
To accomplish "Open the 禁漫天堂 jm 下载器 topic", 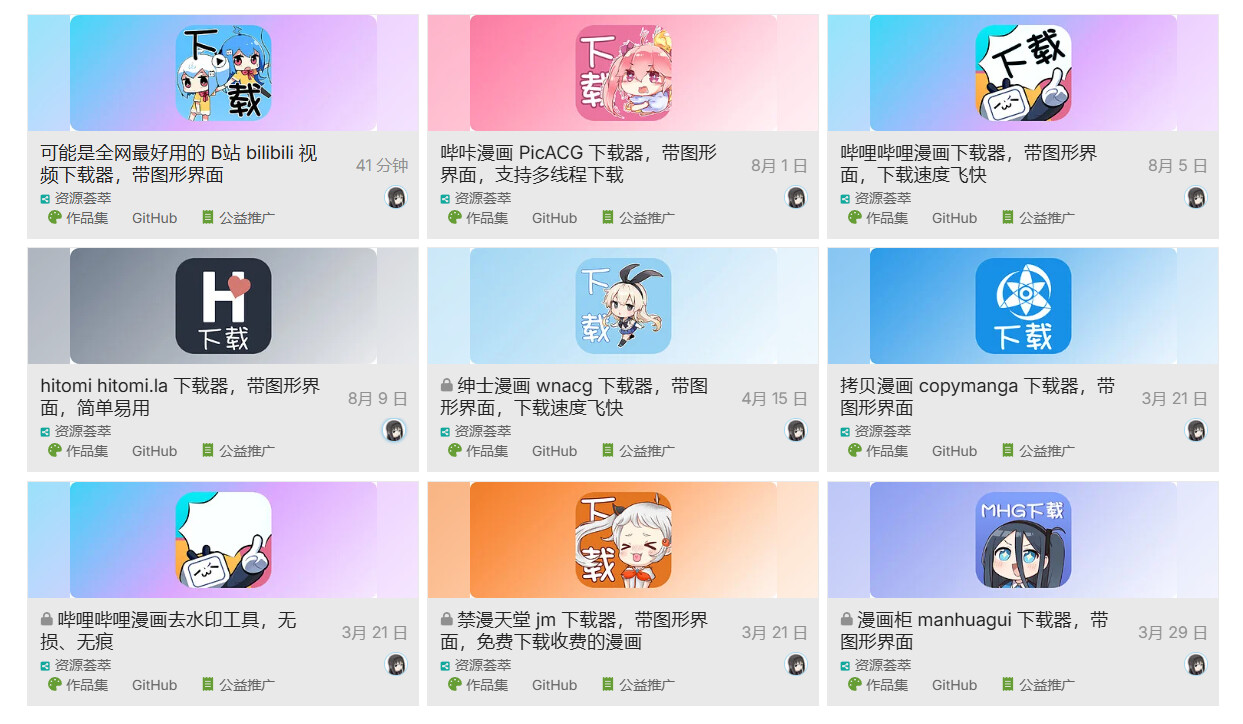I will coord(574,631).
